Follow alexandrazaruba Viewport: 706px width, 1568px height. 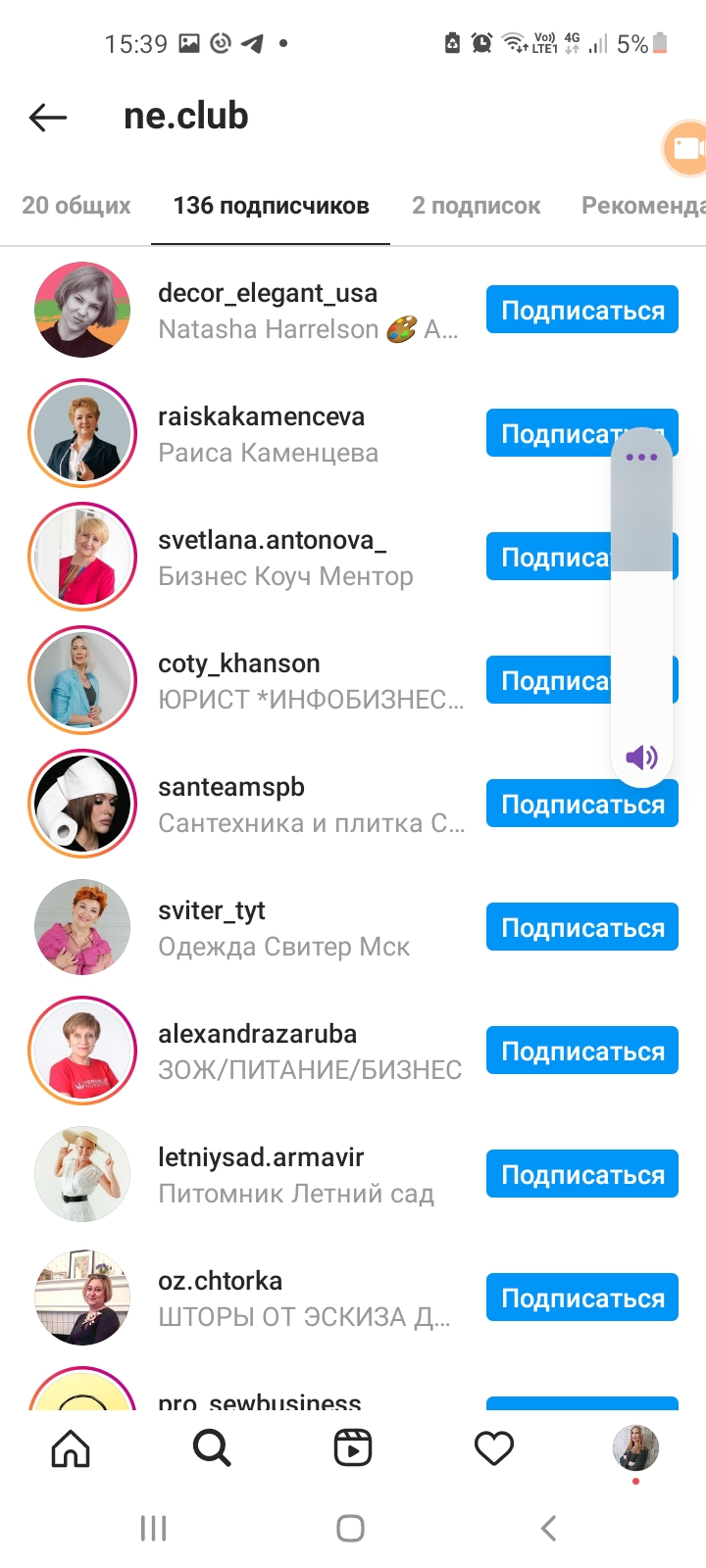tap(582, 1051)
